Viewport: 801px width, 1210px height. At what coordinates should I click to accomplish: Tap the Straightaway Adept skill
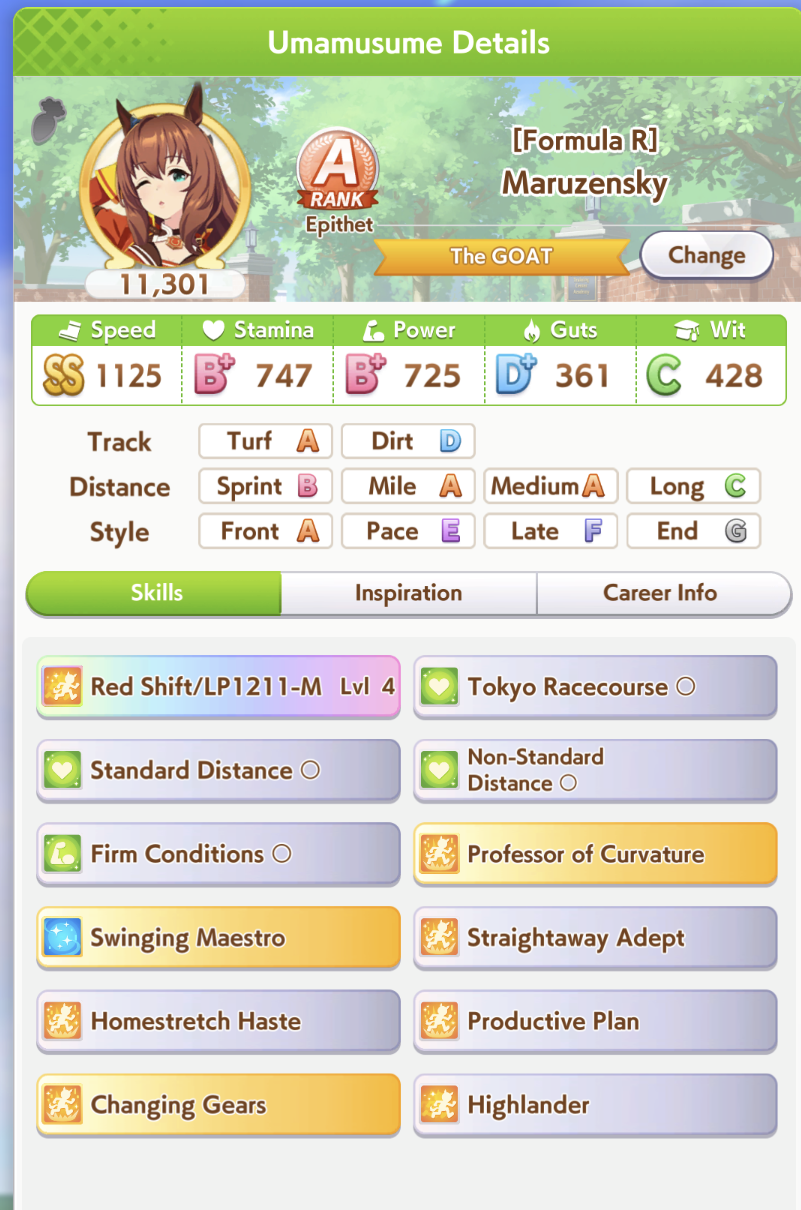(595, 938)
